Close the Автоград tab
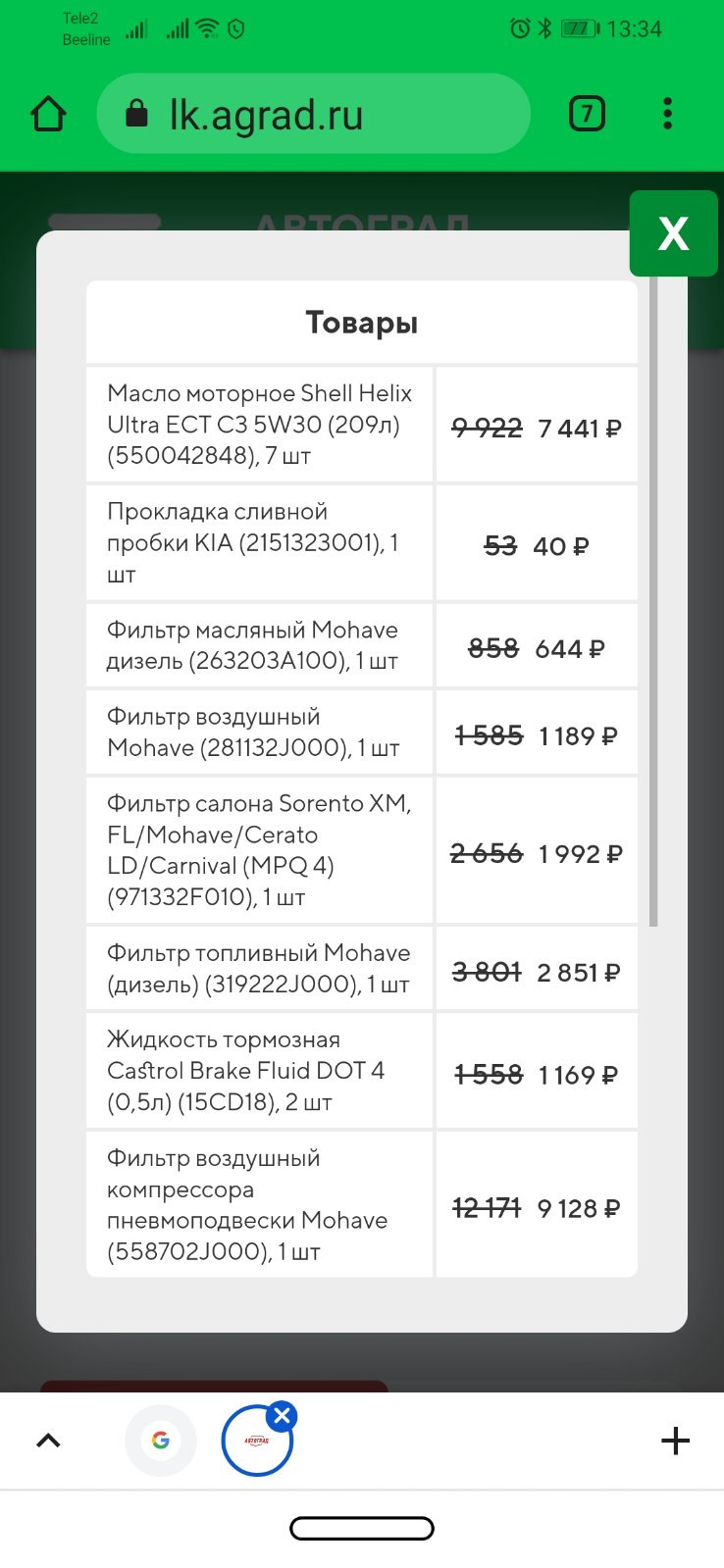 coord(282,1416)
